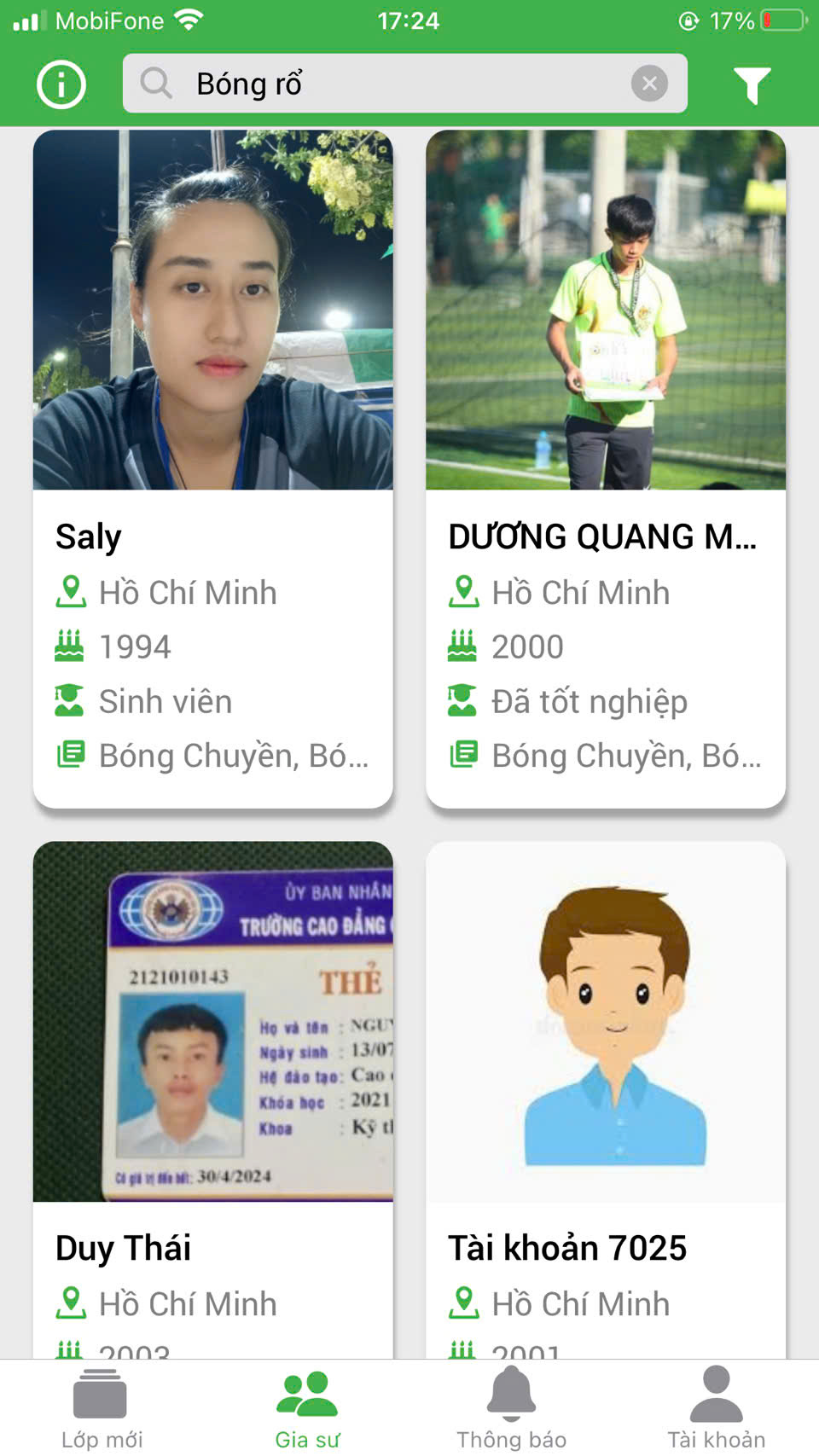Switch to the Lớp mới tab
This screenshot has height=1456, width=819.
tap(102, 1409)
